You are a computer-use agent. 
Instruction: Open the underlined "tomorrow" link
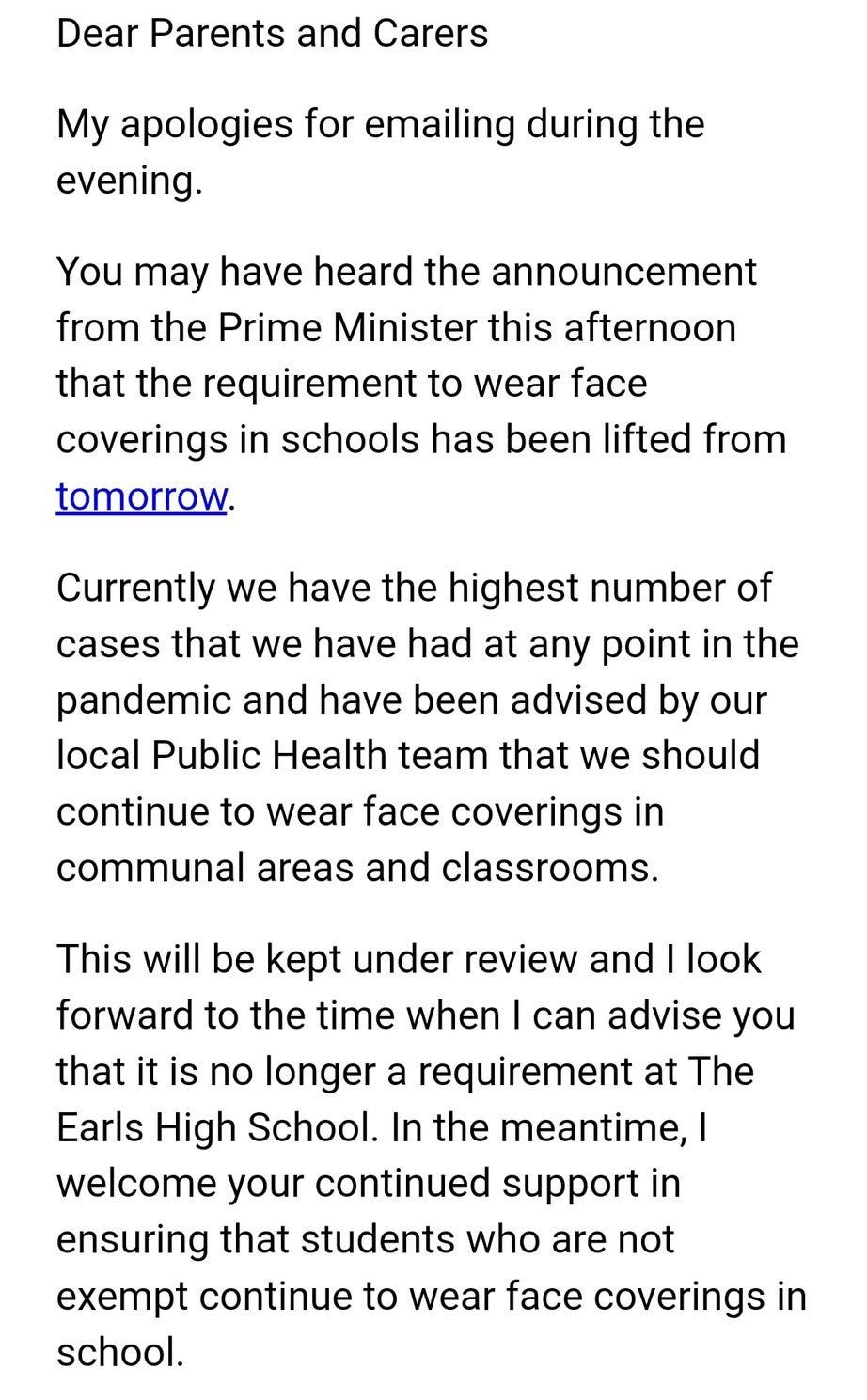[x=142, y=496]
